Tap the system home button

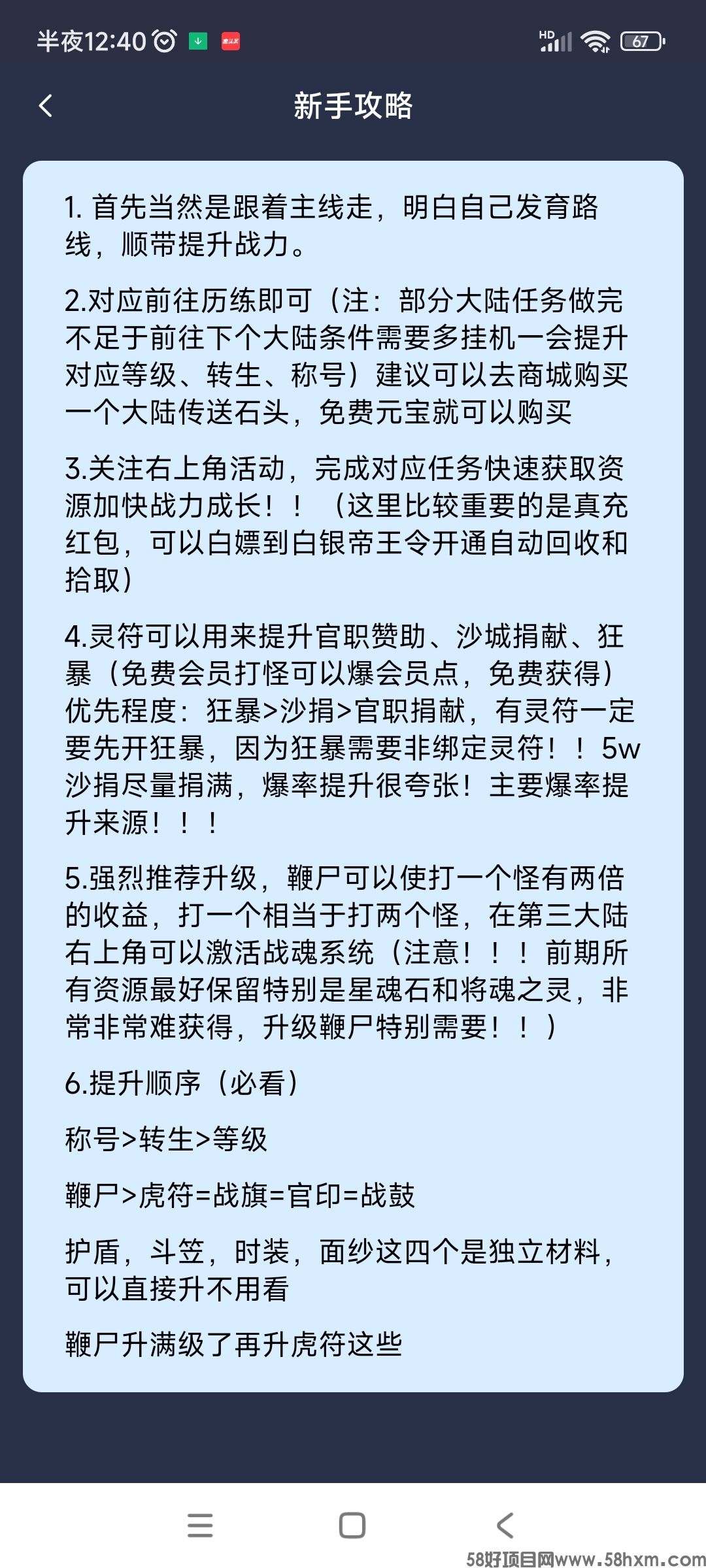pos(352,1525)
